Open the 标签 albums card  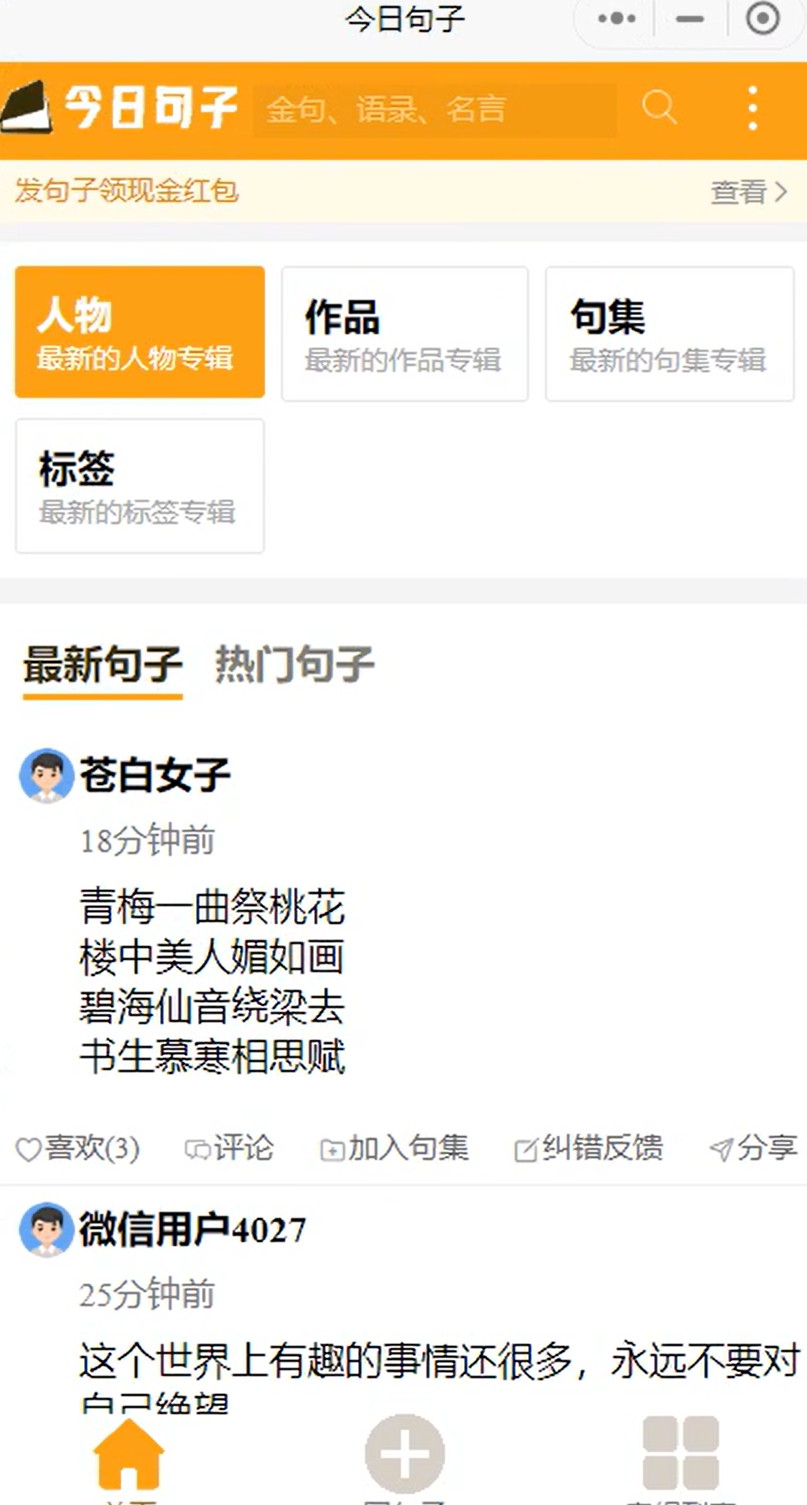click(140, 485)
